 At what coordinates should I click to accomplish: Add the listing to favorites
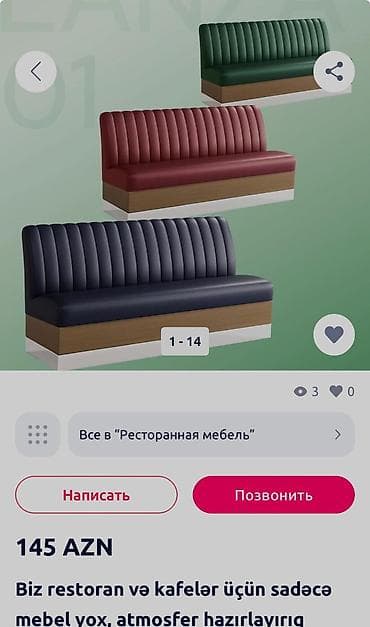pos(334,335)
